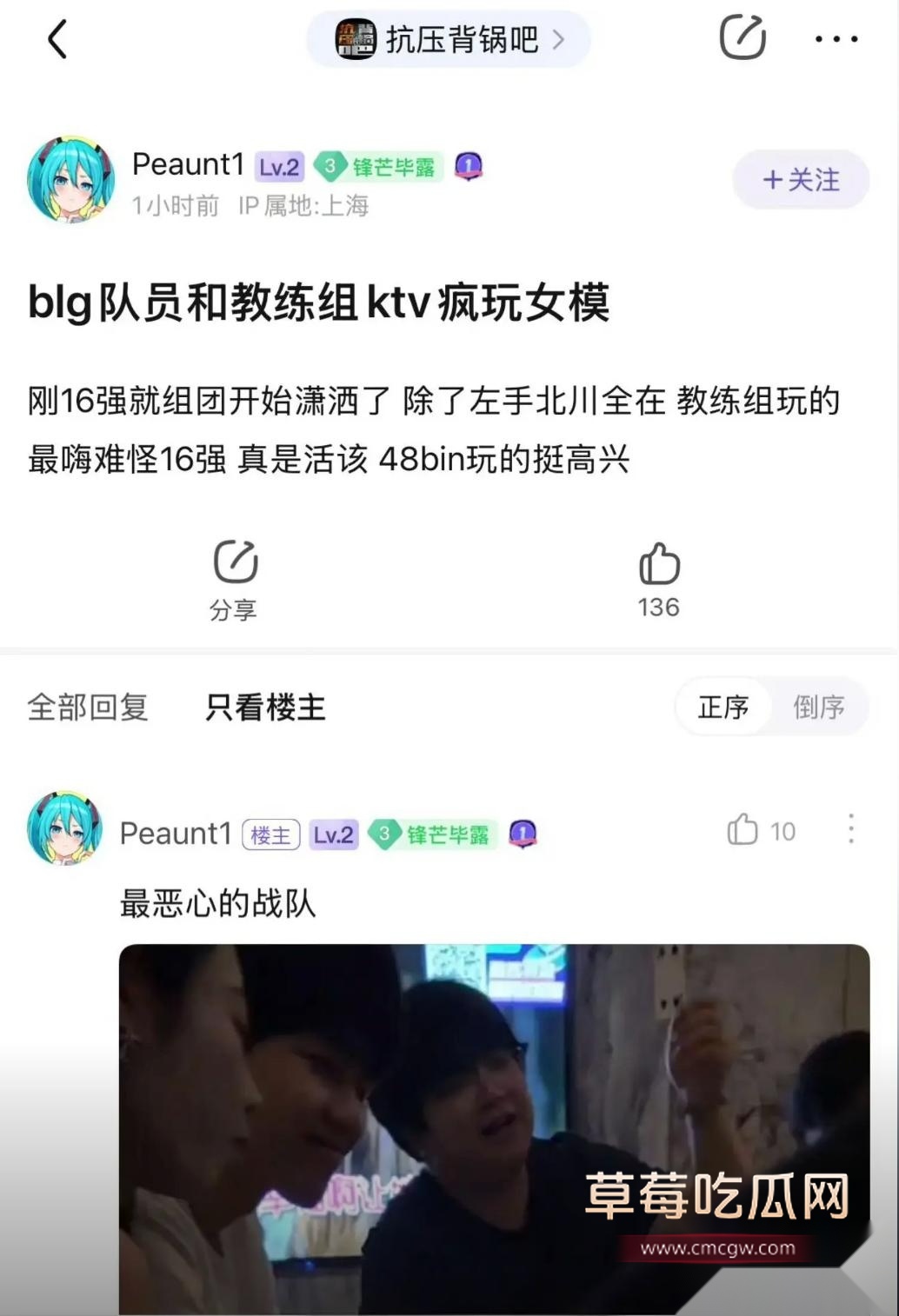Image resolution: width=899 pixels, height=1316 pixels.
Task: Share the post via the 分享 button
Action: [x=234, y=579]
